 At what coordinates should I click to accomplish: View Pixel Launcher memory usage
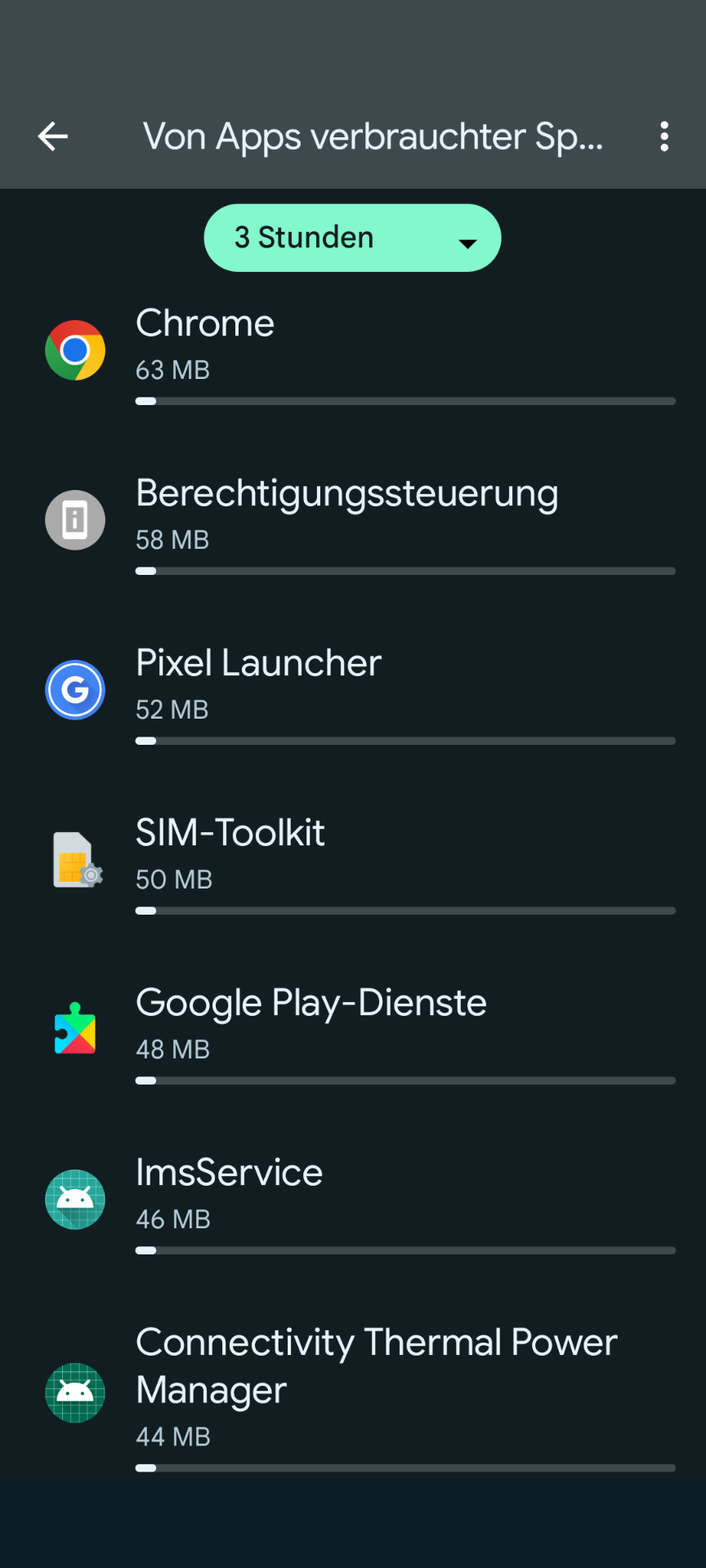pyautogui.click(x=353, y=691)
